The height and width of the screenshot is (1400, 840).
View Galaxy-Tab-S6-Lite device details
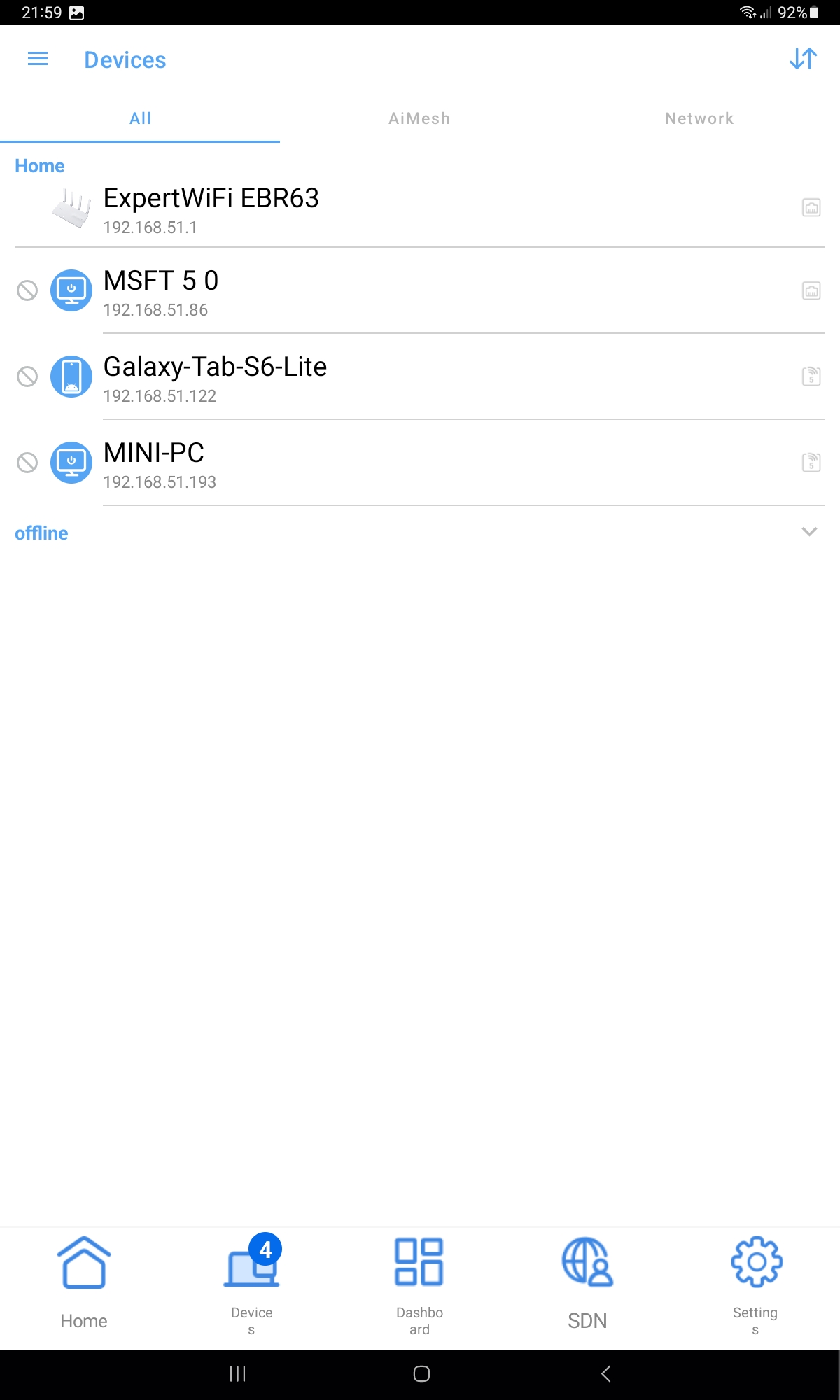(x=215, y=377)
